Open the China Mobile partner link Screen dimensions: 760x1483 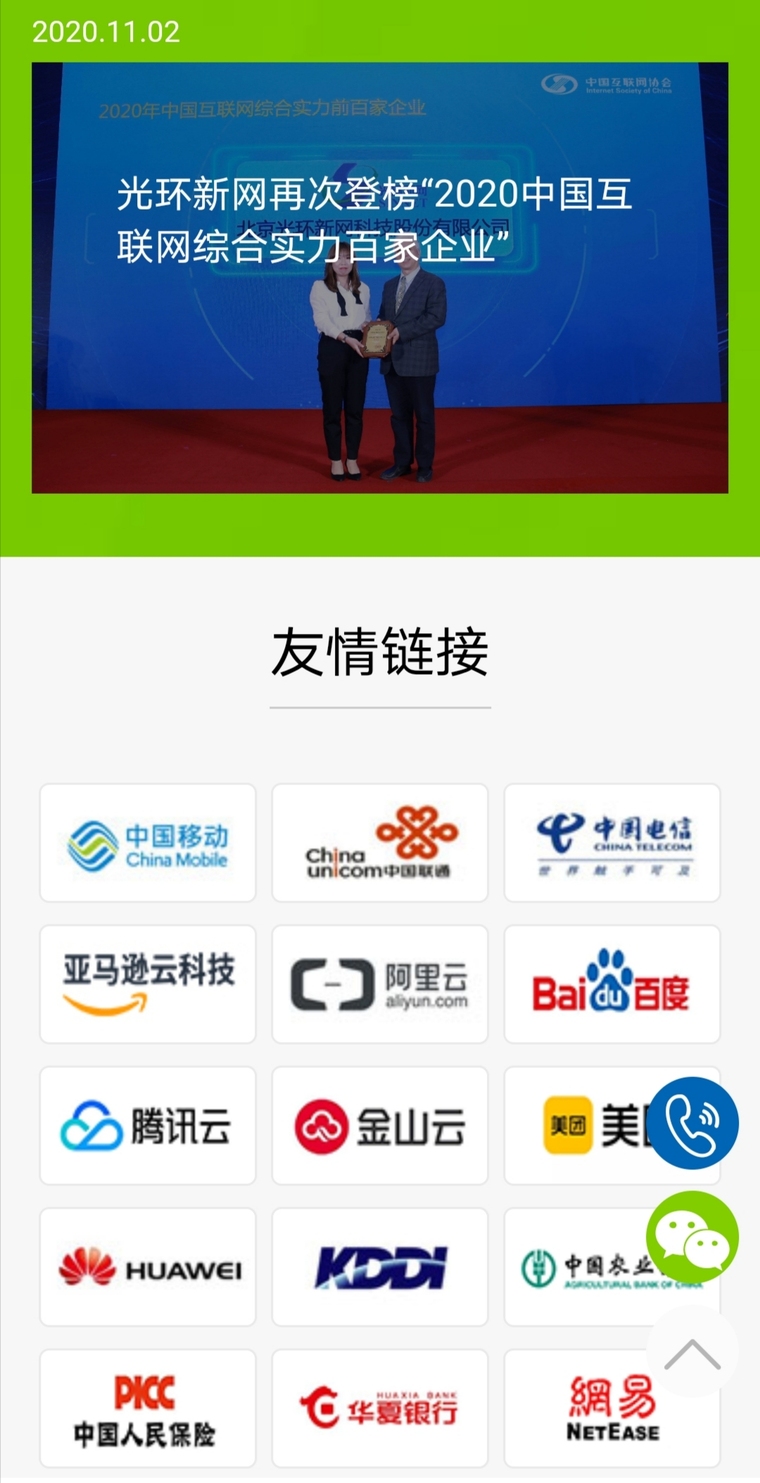[x=147, y=842]
